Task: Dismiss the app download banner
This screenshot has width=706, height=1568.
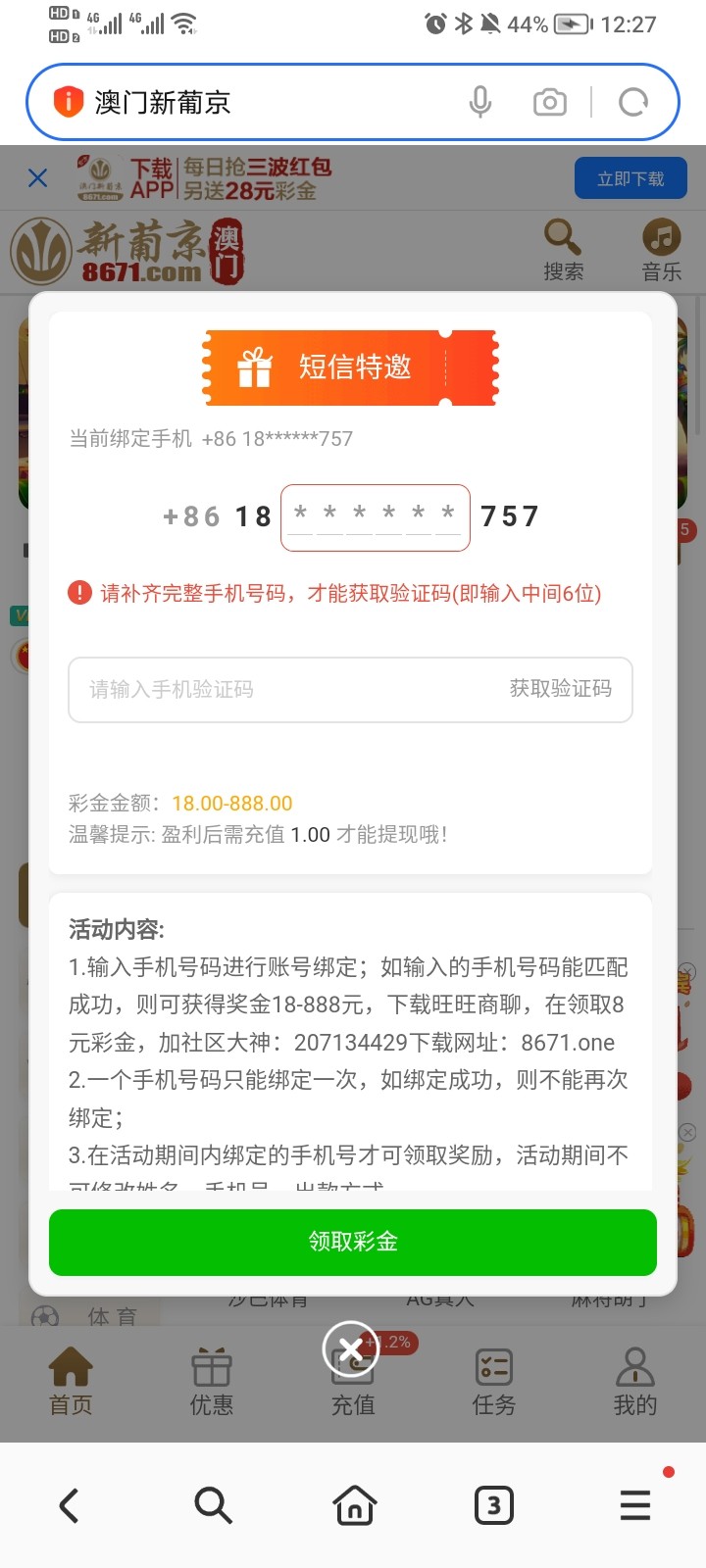Action: pos(38,177)
